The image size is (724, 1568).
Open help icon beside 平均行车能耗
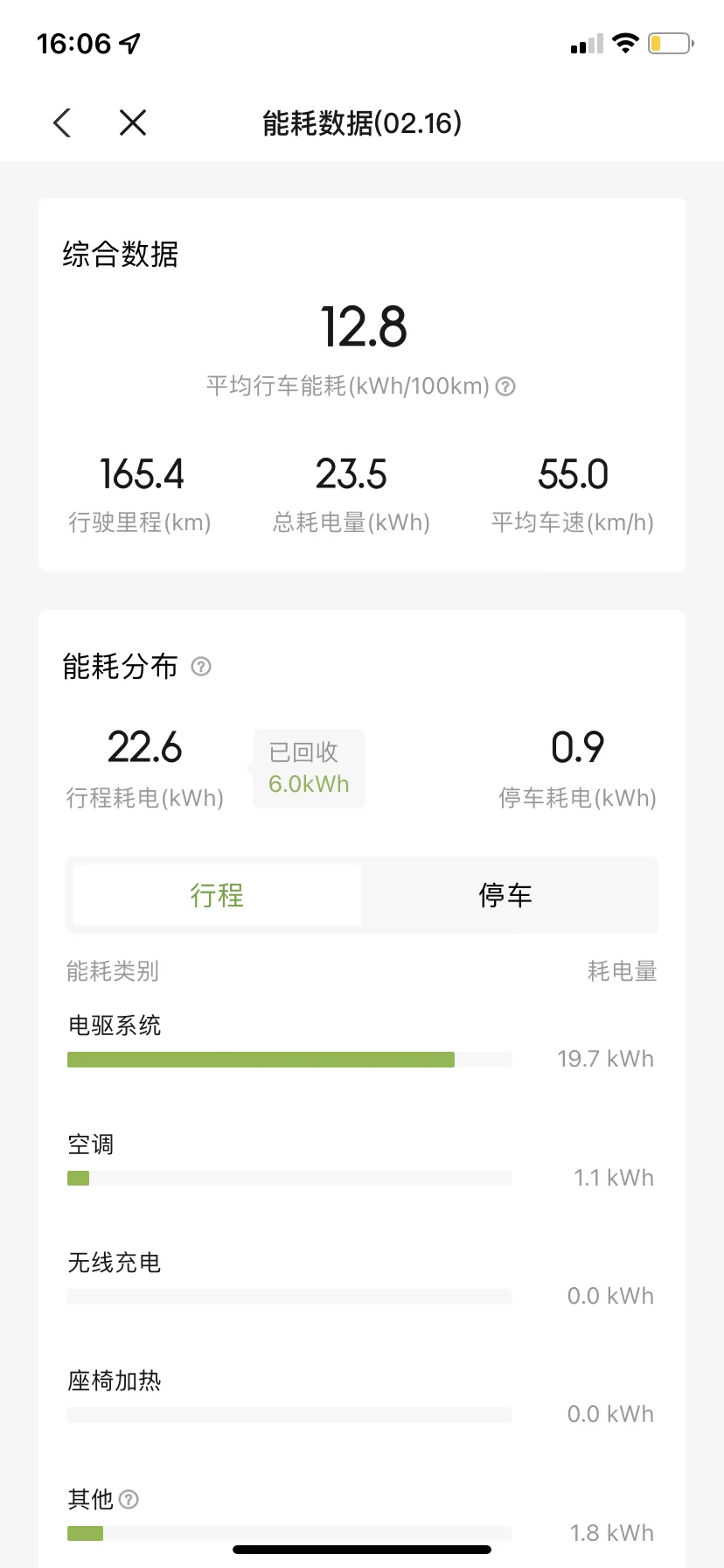coord(505,386)
